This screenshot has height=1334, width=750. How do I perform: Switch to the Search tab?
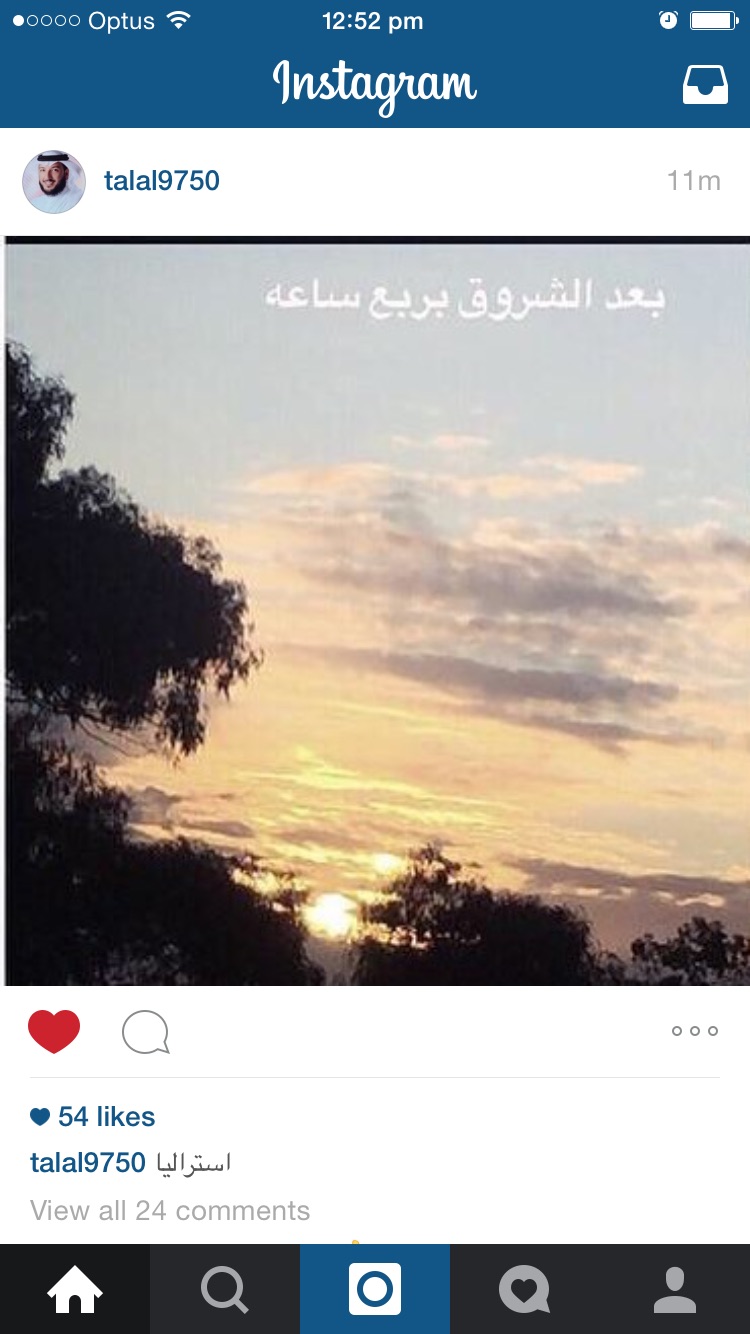(225, 1289)
